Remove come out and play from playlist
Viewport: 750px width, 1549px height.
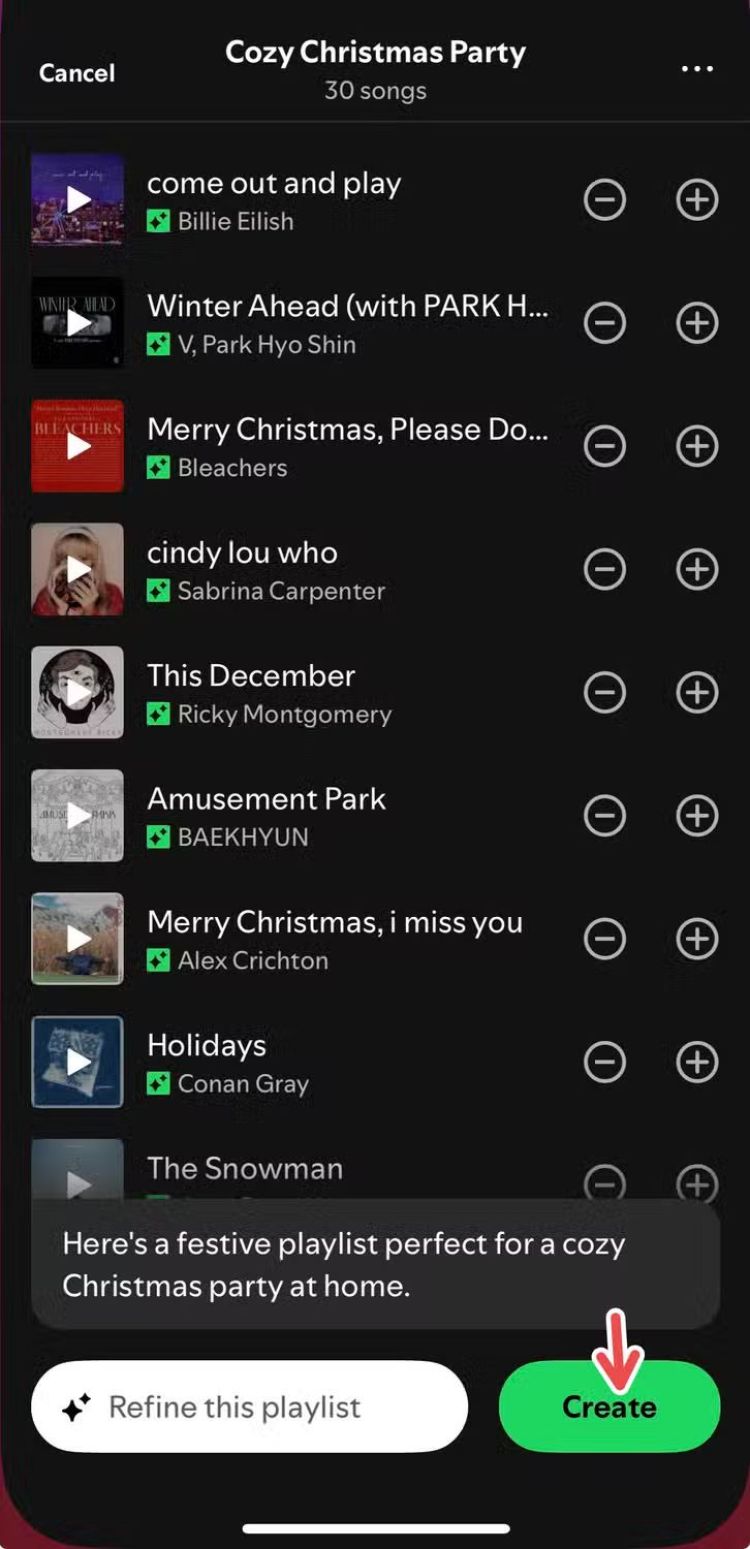coord(605,200)
